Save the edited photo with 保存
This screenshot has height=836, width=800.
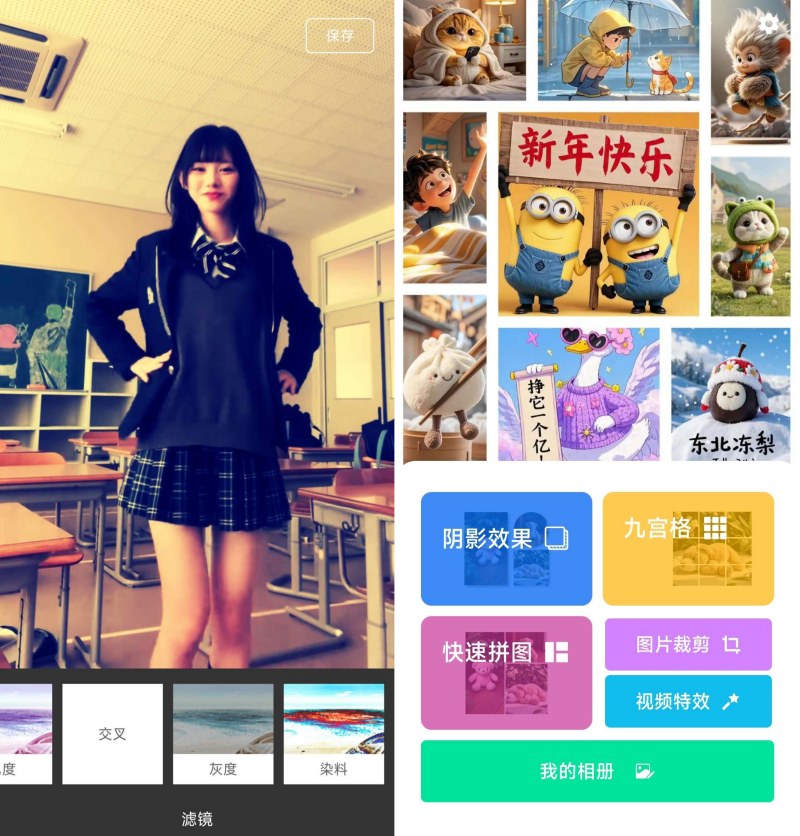click(x=340, y=35)
